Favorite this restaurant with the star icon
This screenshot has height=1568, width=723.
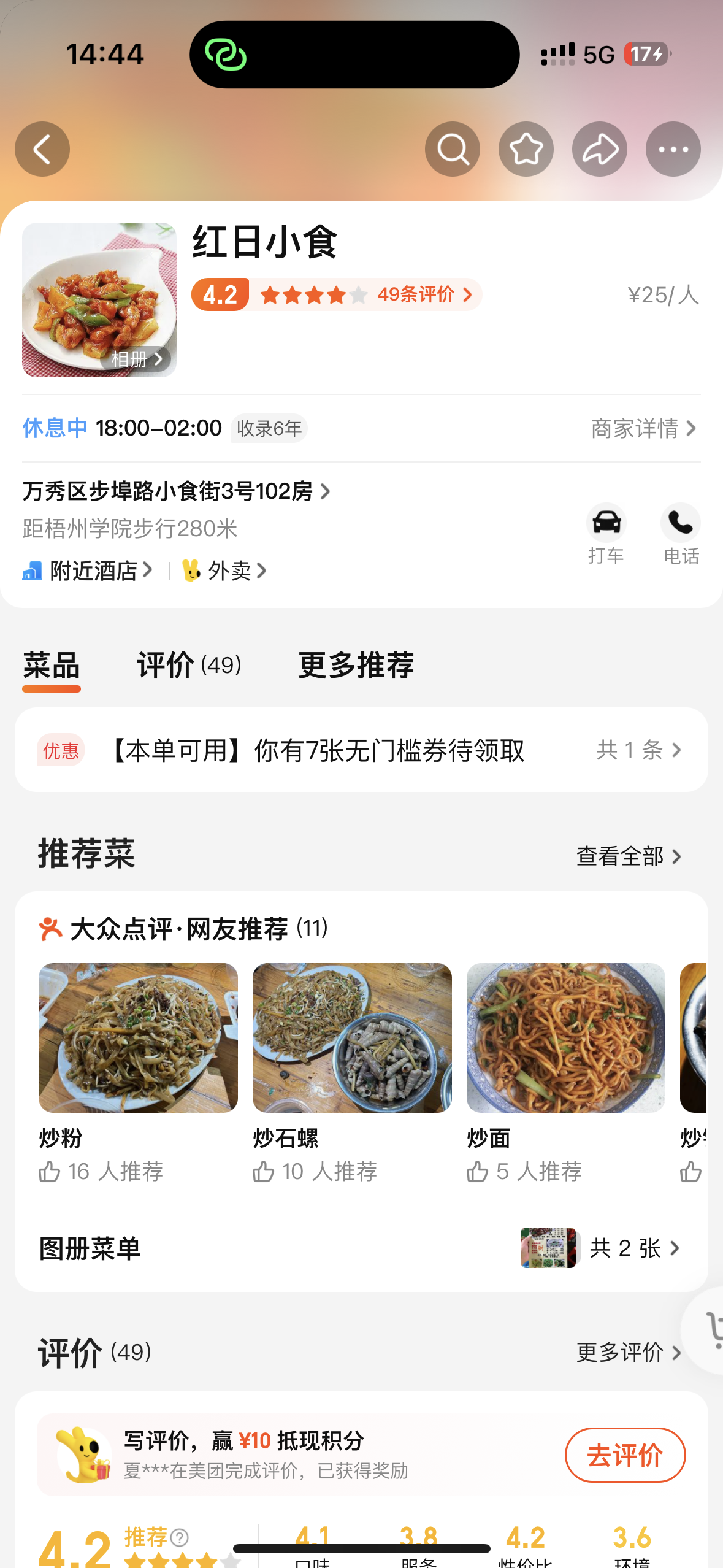[x=526, y=149]
